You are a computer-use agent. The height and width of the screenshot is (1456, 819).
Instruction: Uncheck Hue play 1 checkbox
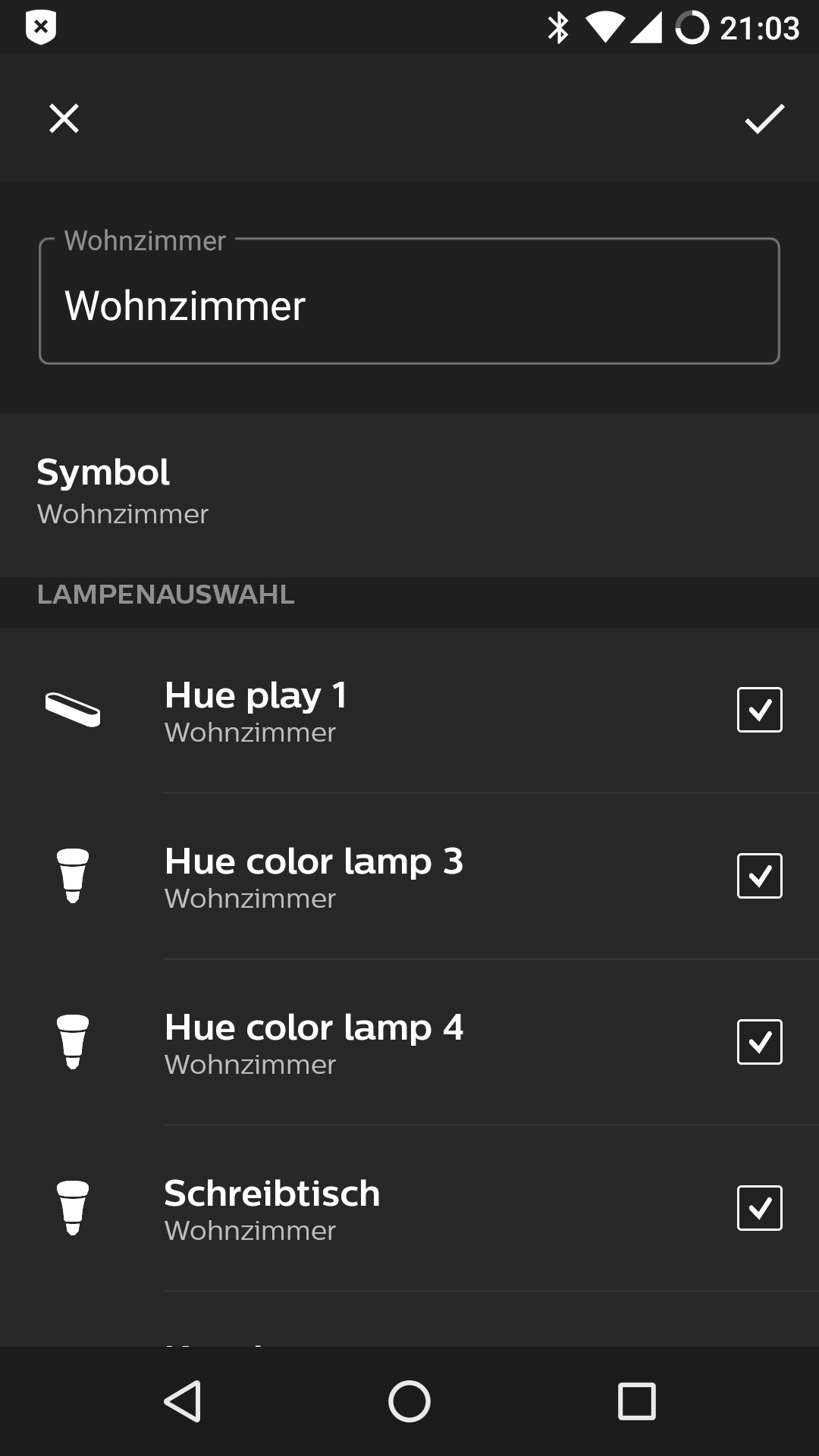click(759, 710)
